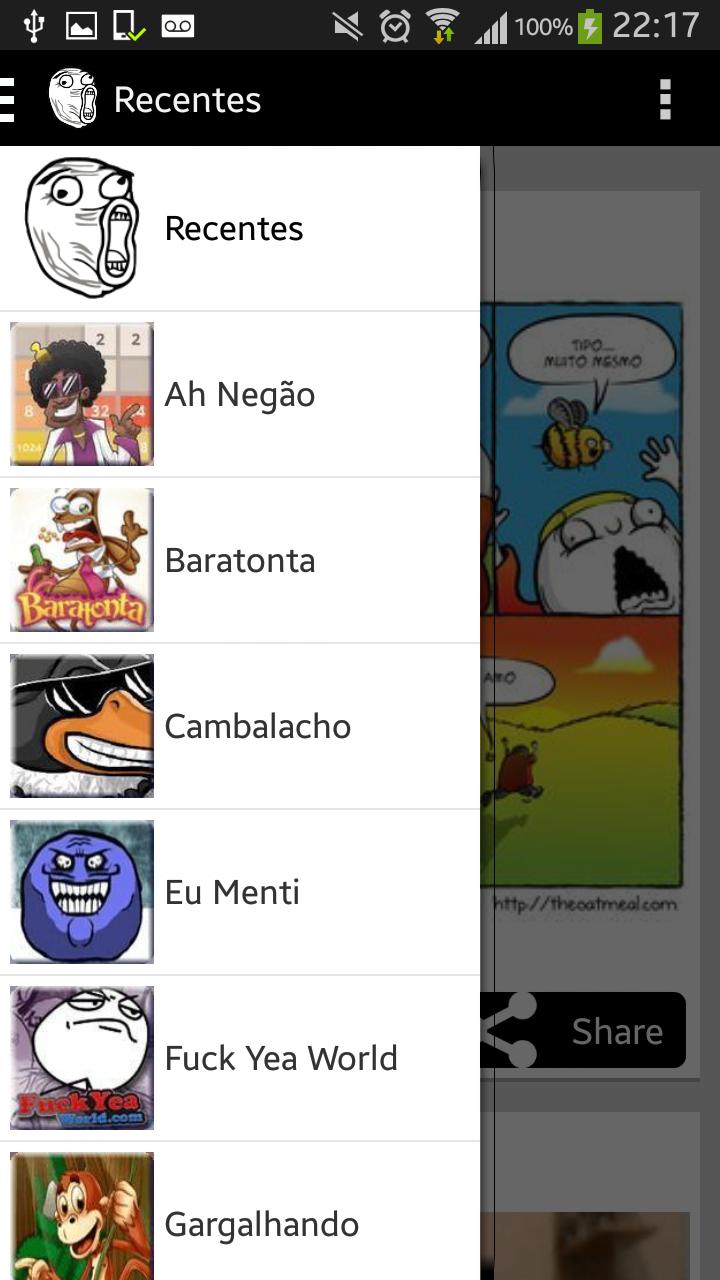Tap the Cambalacho sunglasses penguin icon

(81, 725)
